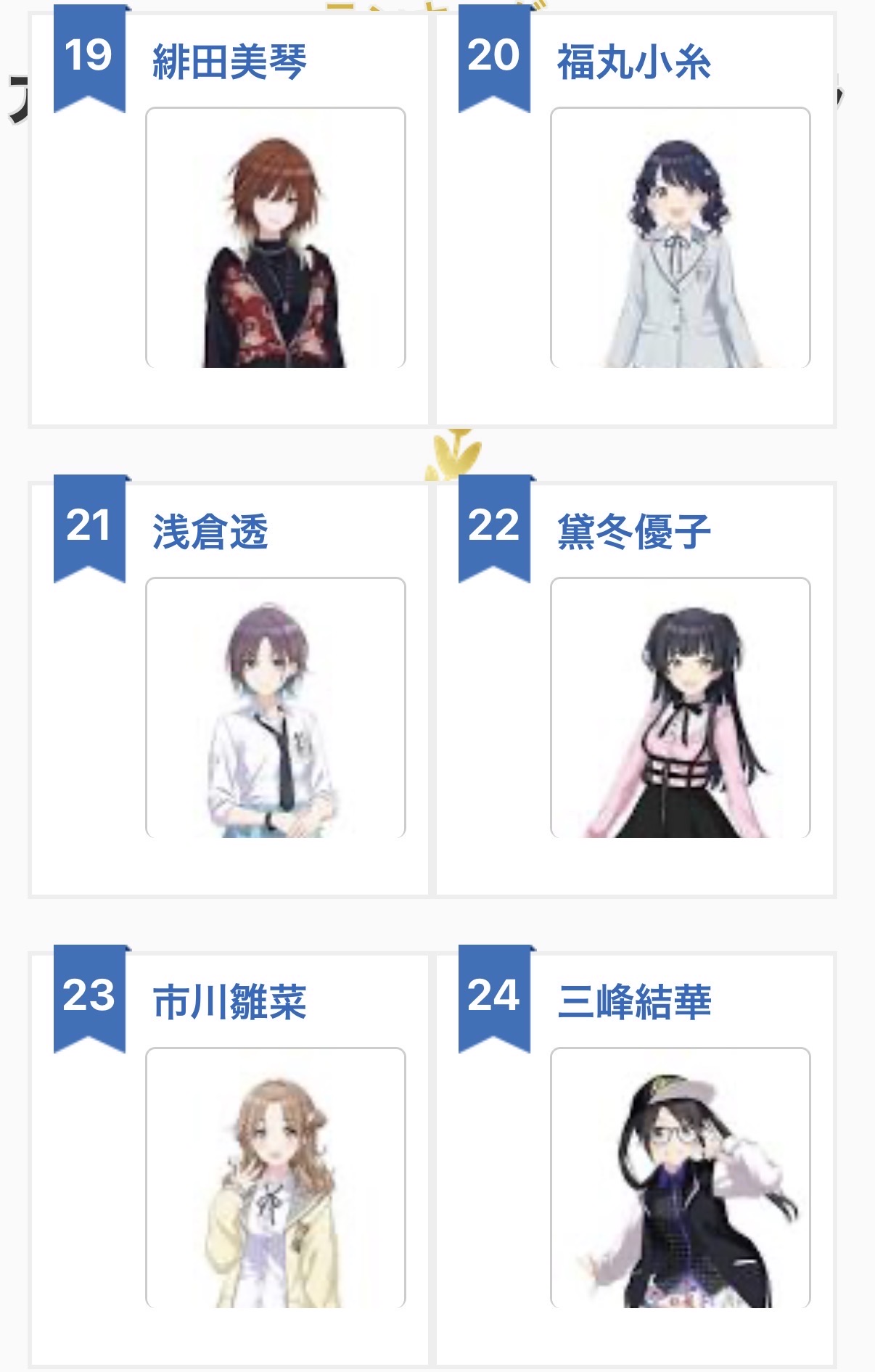This screenshot has width=875, height=1372.
Task: Open the rank 19 card 緋田美琴
Action: (229, 218)
